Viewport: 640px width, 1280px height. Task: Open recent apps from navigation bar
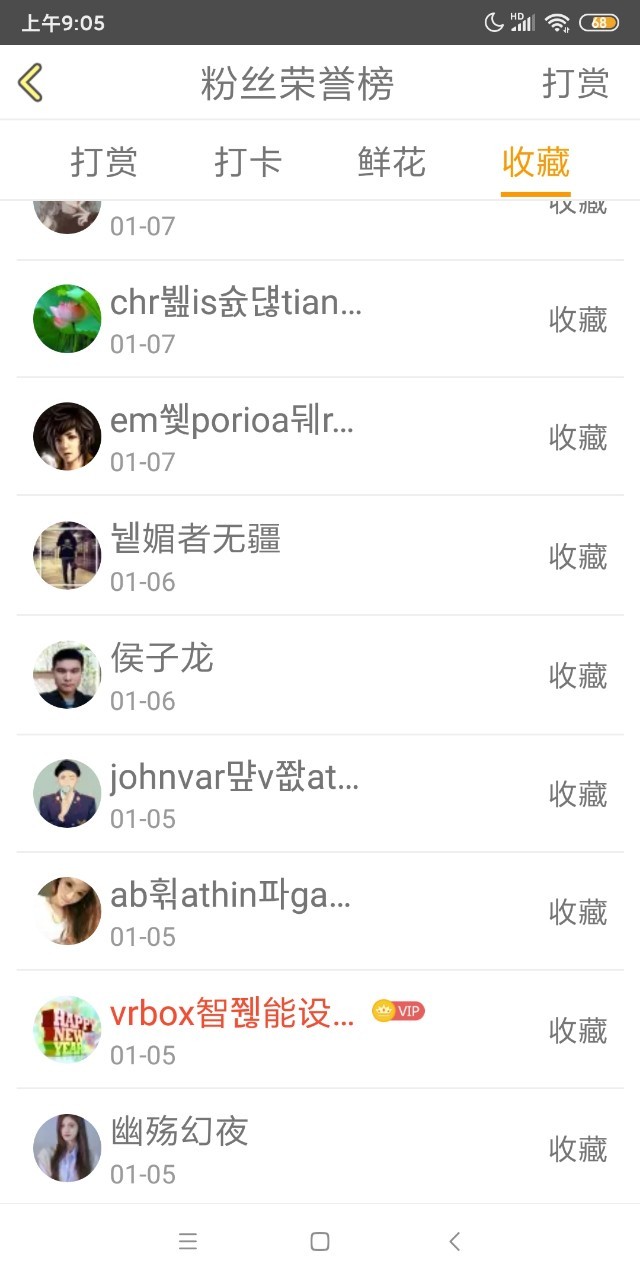[187, 1242]
